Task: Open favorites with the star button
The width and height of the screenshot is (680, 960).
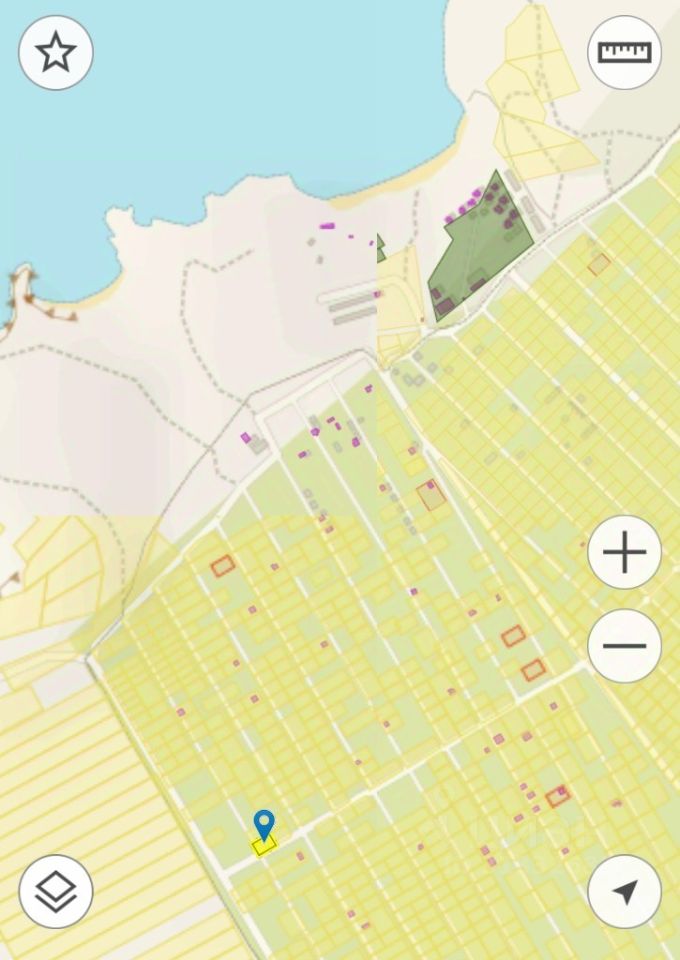Action: (56, 53)
